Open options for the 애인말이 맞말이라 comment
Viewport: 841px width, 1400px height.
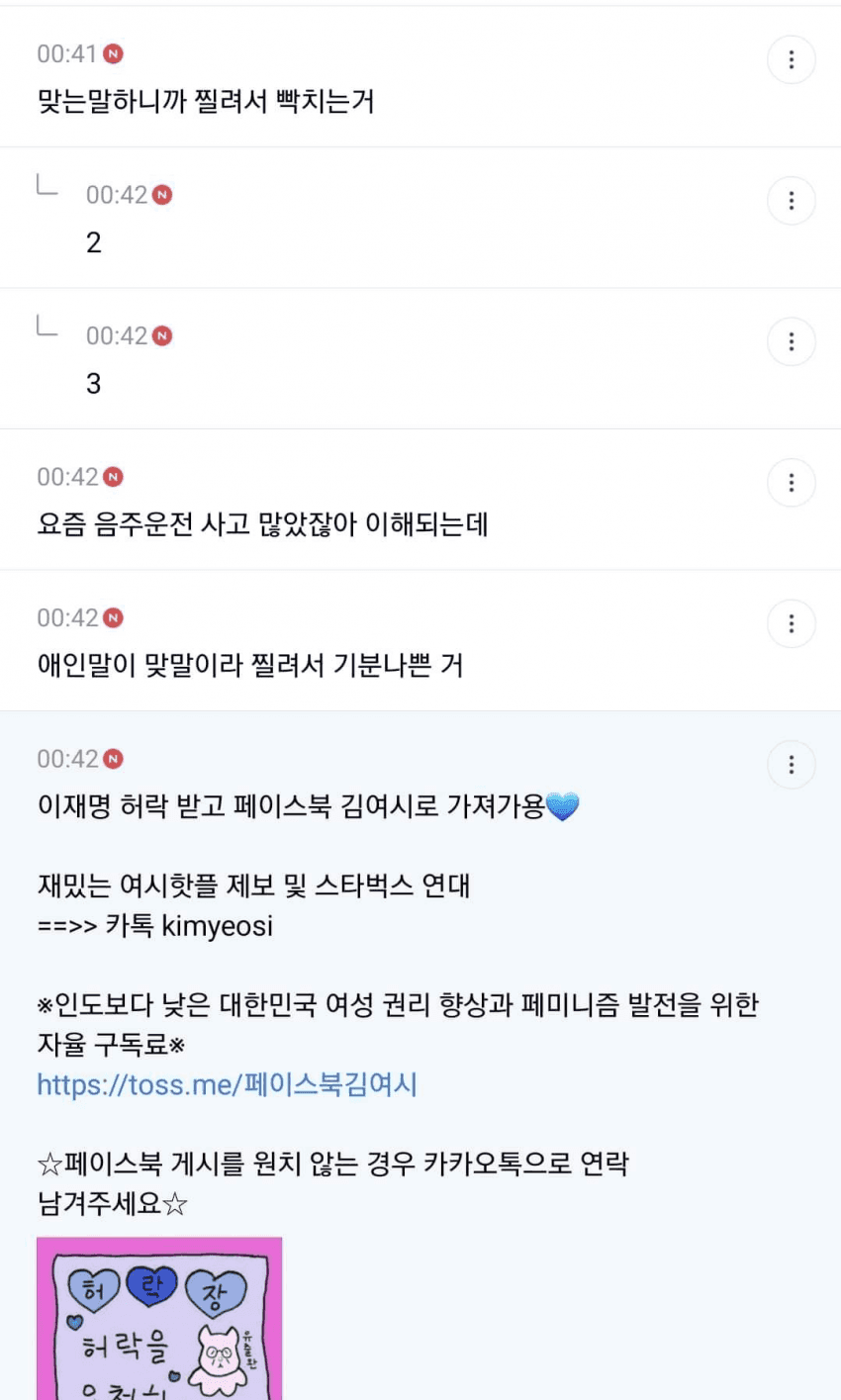coord(791,624)
